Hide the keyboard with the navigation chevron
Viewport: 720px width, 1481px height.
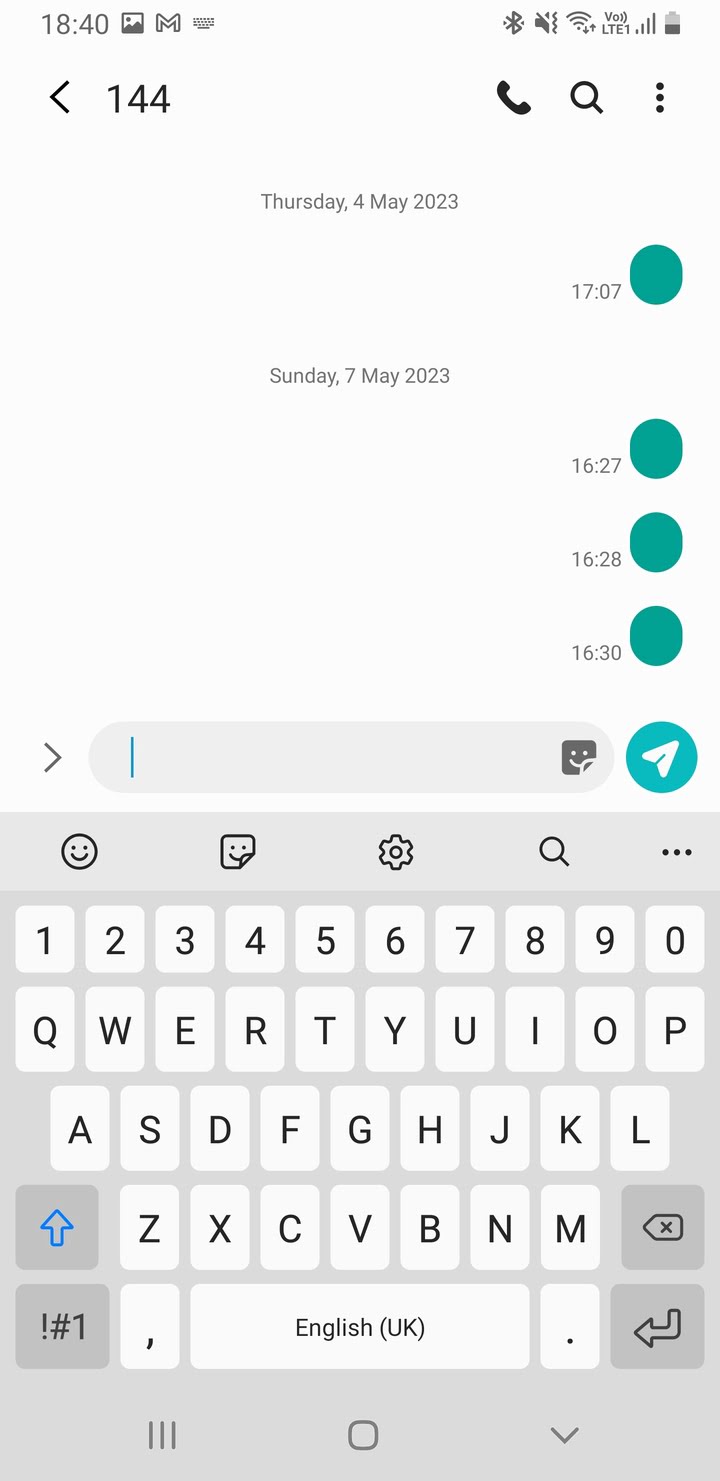(564, 1434)
